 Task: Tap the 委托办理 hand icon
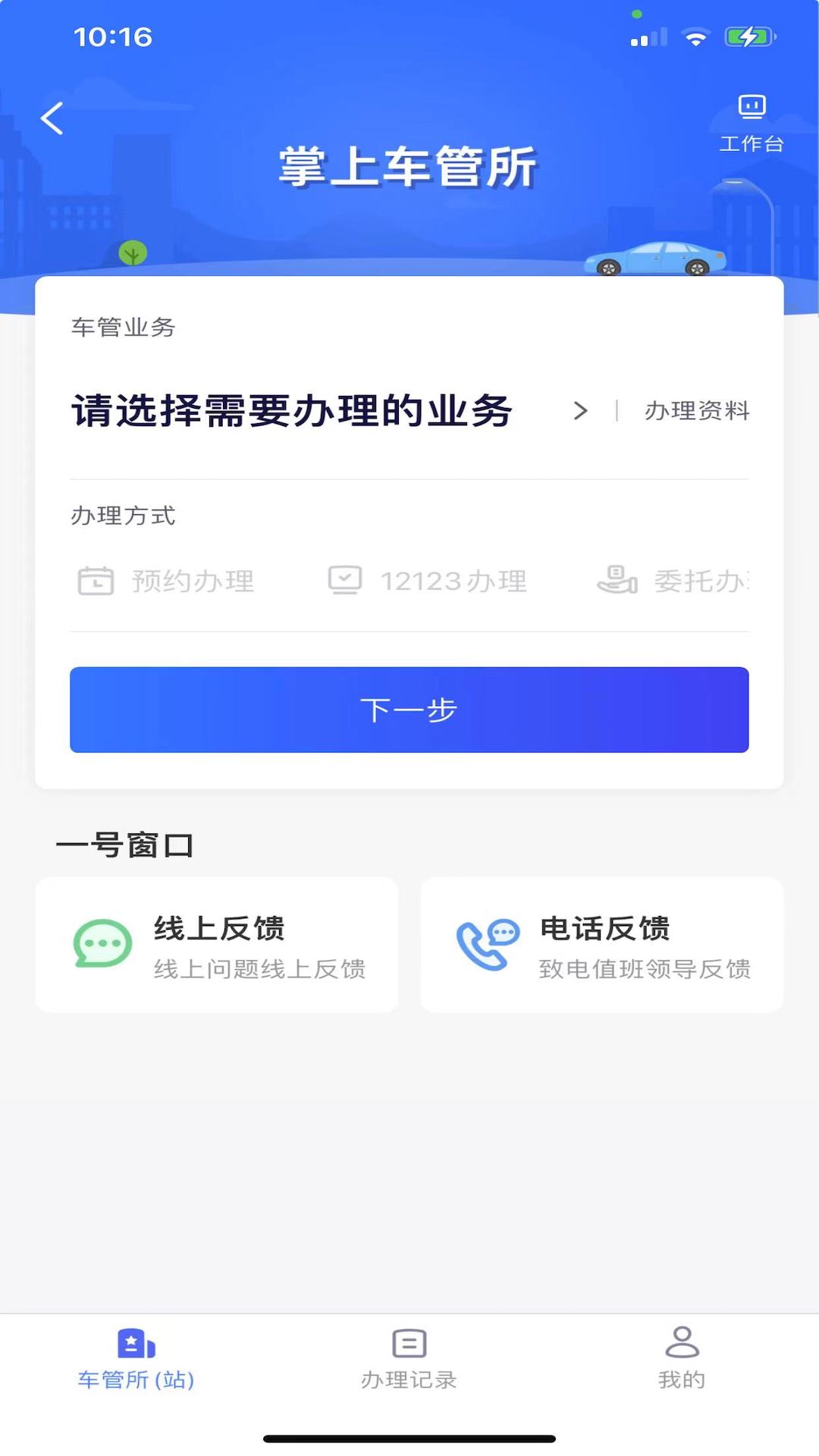click(x=618, y=581)
